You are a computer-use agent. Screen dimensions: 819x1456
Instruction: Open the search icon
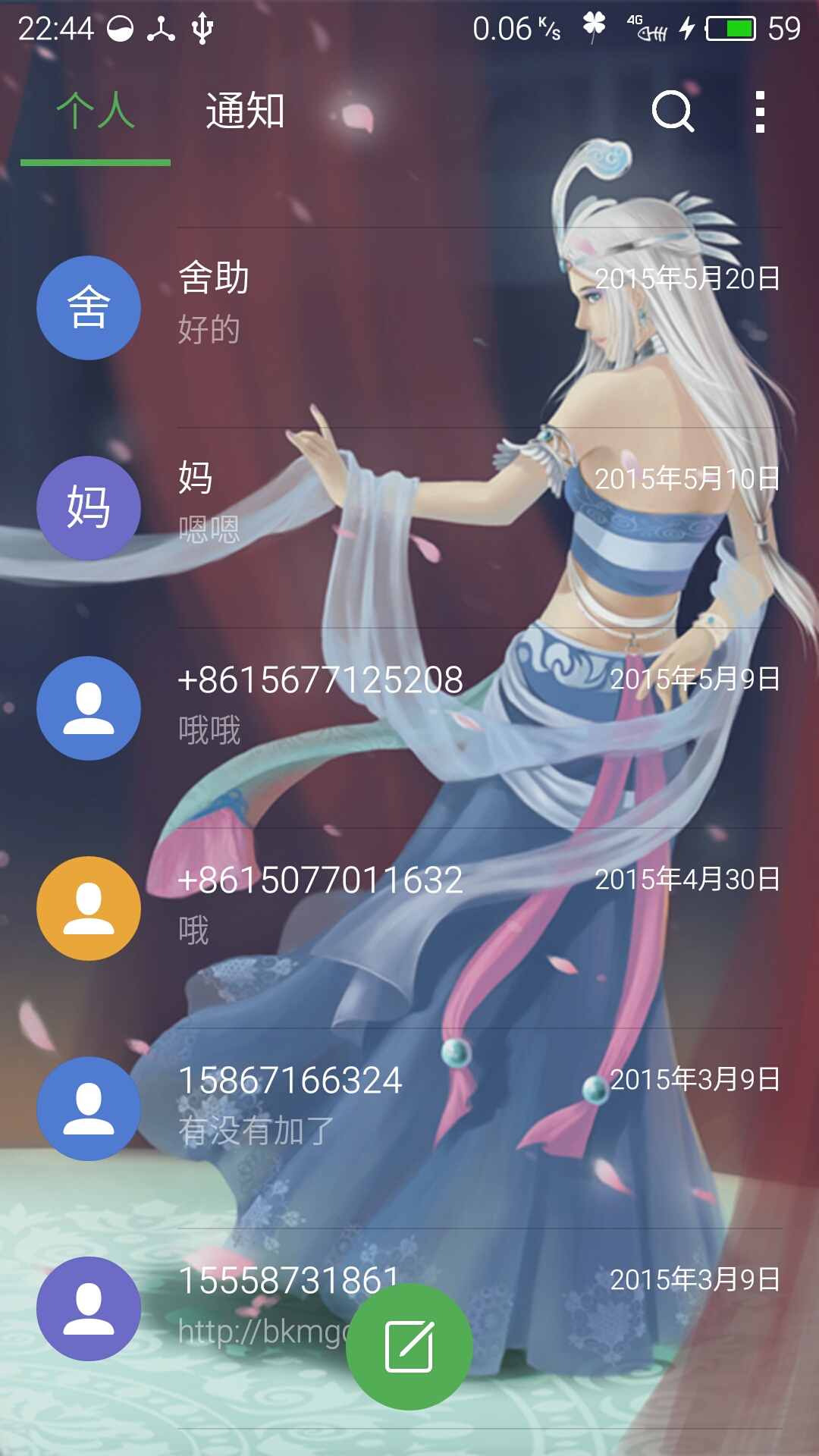(x=673, y=112)
